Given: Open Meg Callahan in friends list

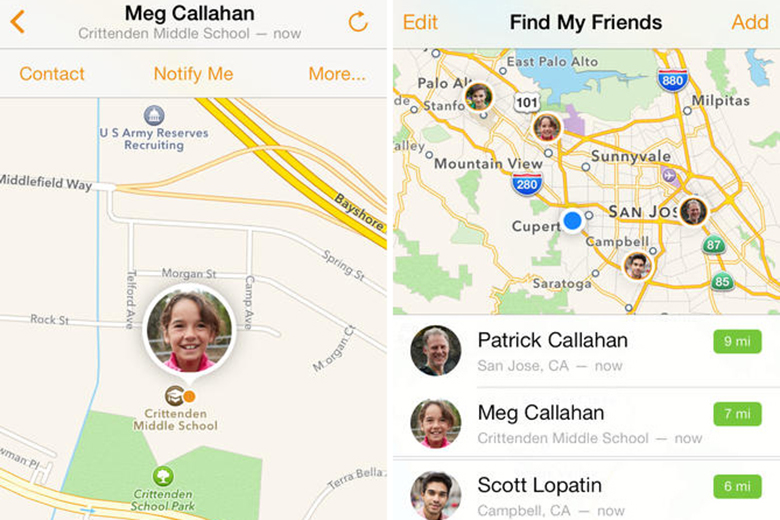Looking at the screenshot, I should [586, 423].
